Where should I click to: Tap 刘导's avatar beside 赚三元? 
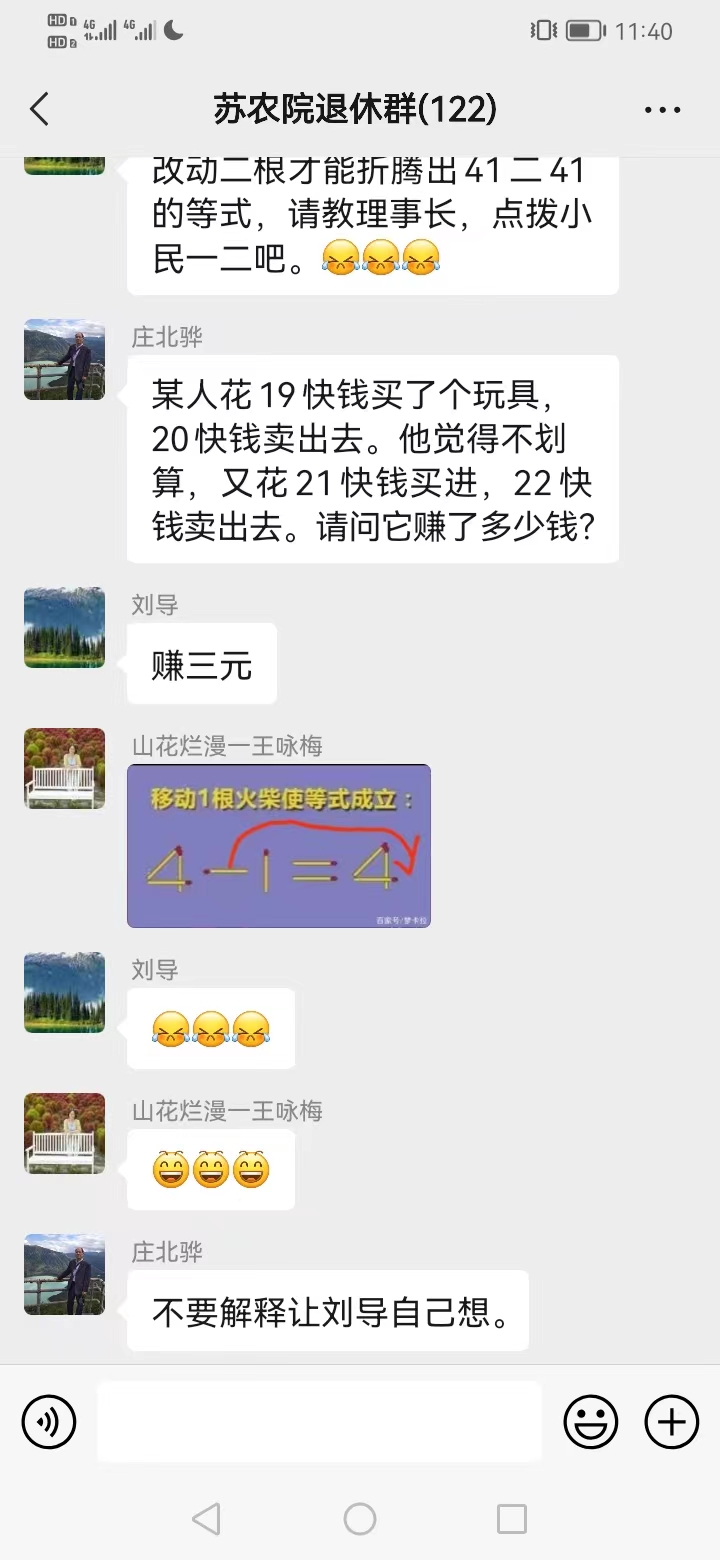tap(64, 627)
